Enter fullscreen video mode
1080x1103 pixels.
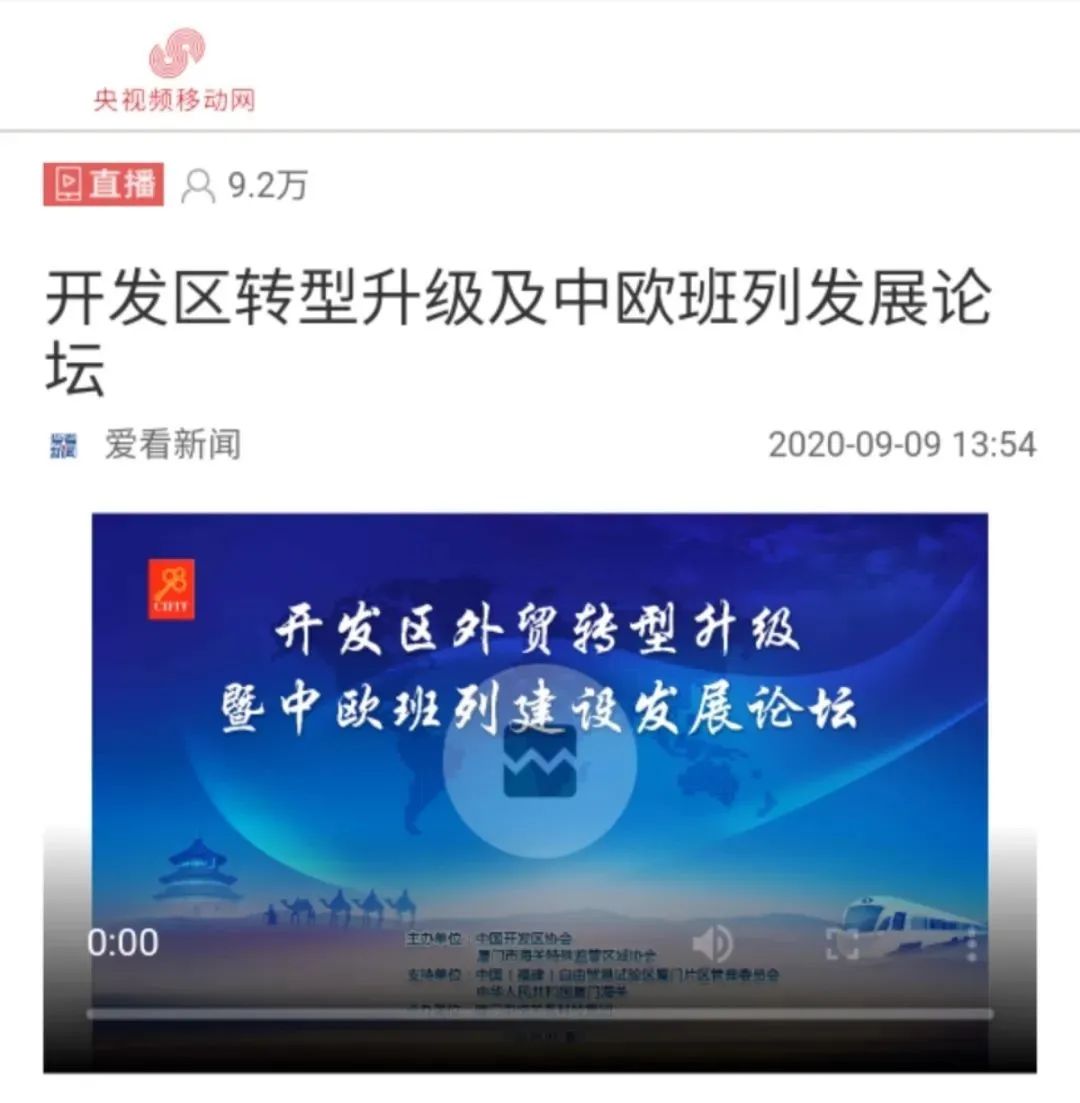coord(842,943)
